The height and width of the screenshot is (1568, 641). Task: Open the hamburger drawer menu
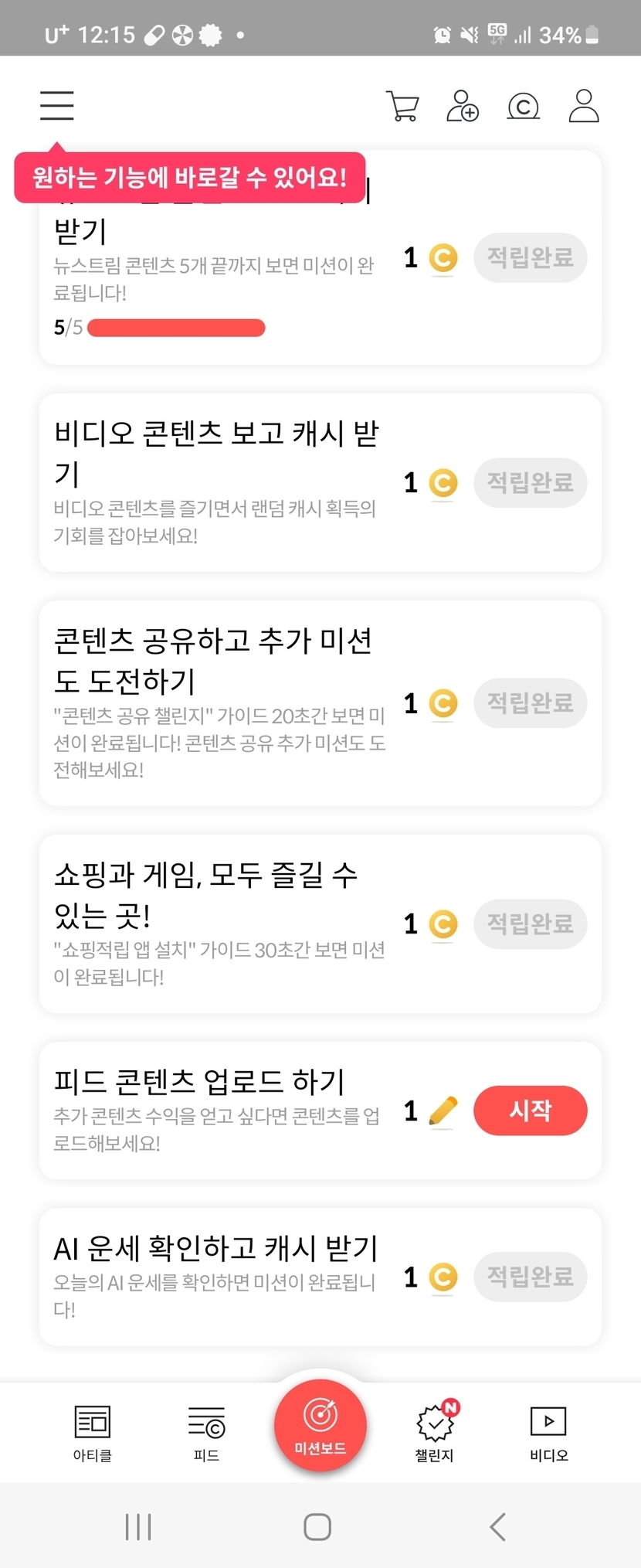tap(57, 105)
